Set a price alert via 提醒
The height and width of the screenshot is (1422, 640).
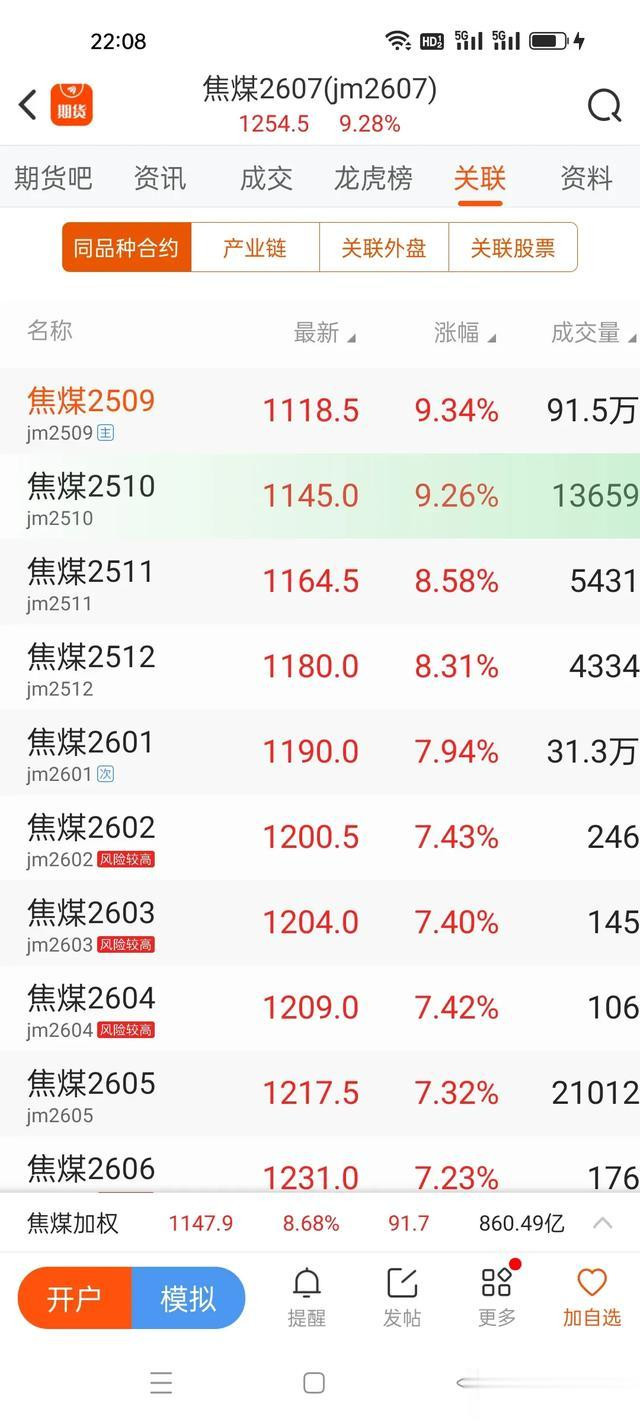pos(306,1297)
